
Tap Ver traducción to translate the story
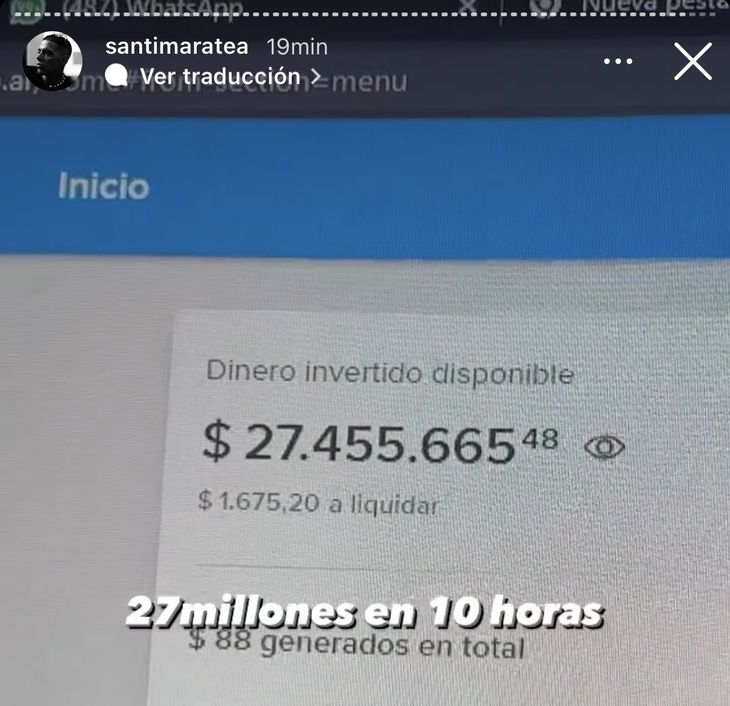pos(220,76)
